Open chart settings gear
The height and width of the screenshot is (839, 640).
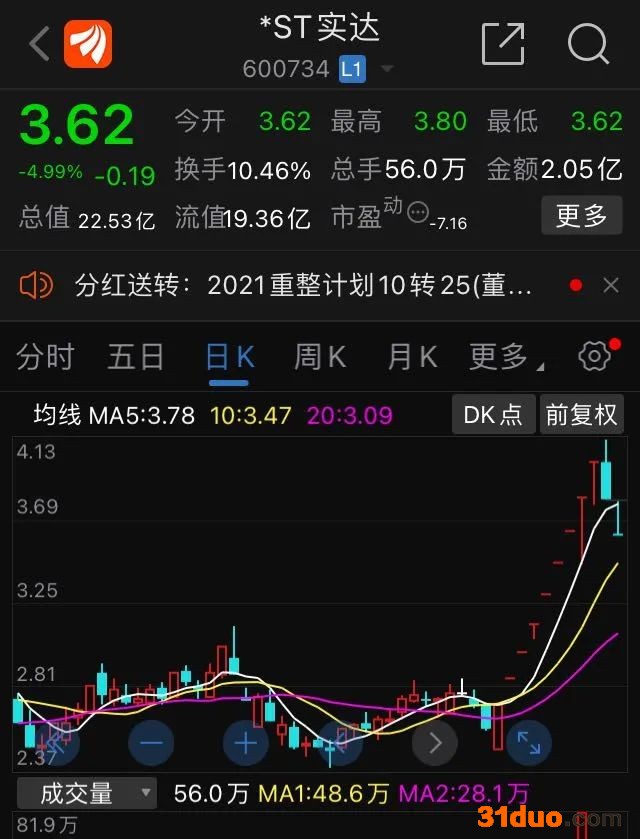point(595,356)
